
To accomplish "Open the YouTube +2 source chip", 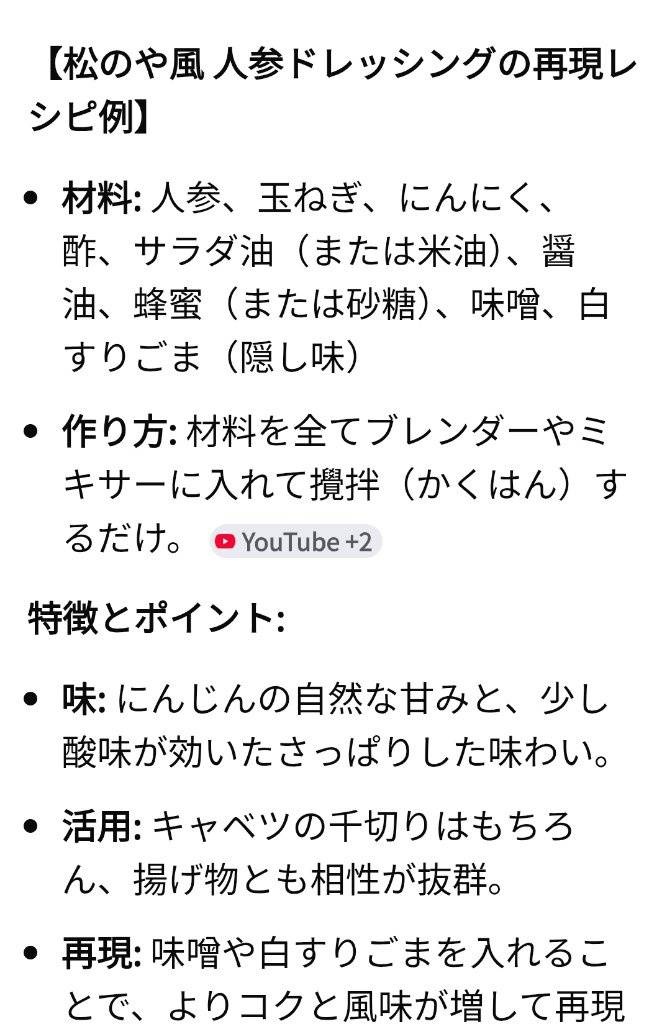I will tap(296, 542).
